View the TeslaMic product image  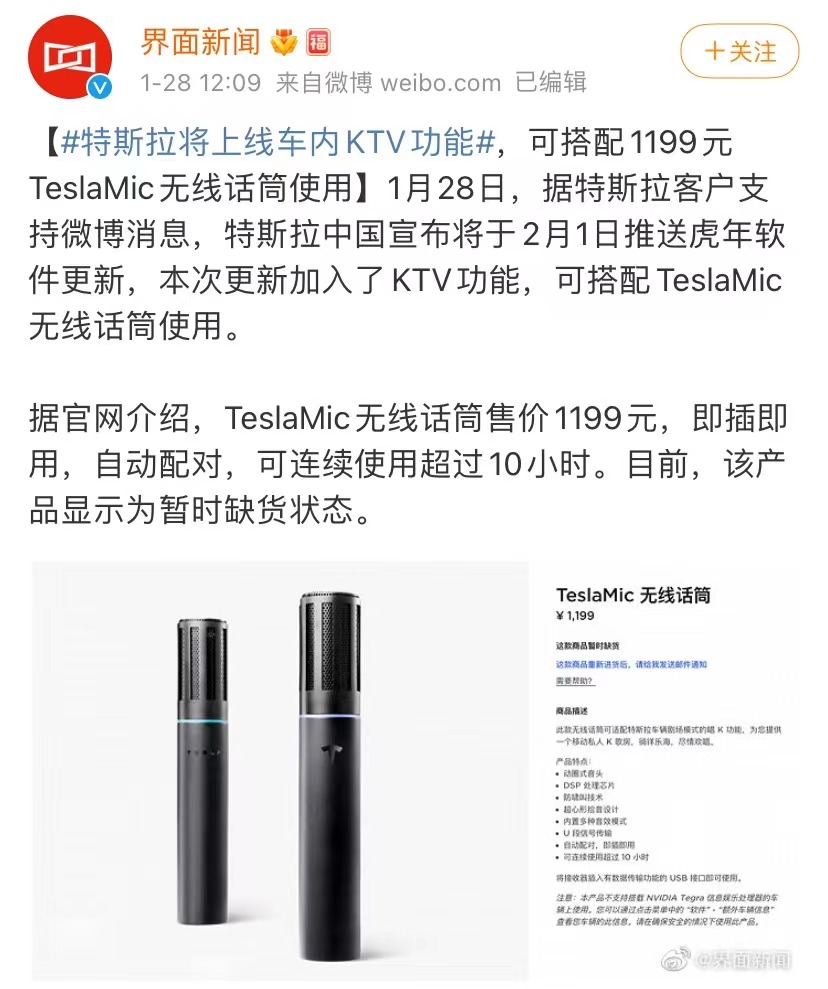(x=415, y=771)
